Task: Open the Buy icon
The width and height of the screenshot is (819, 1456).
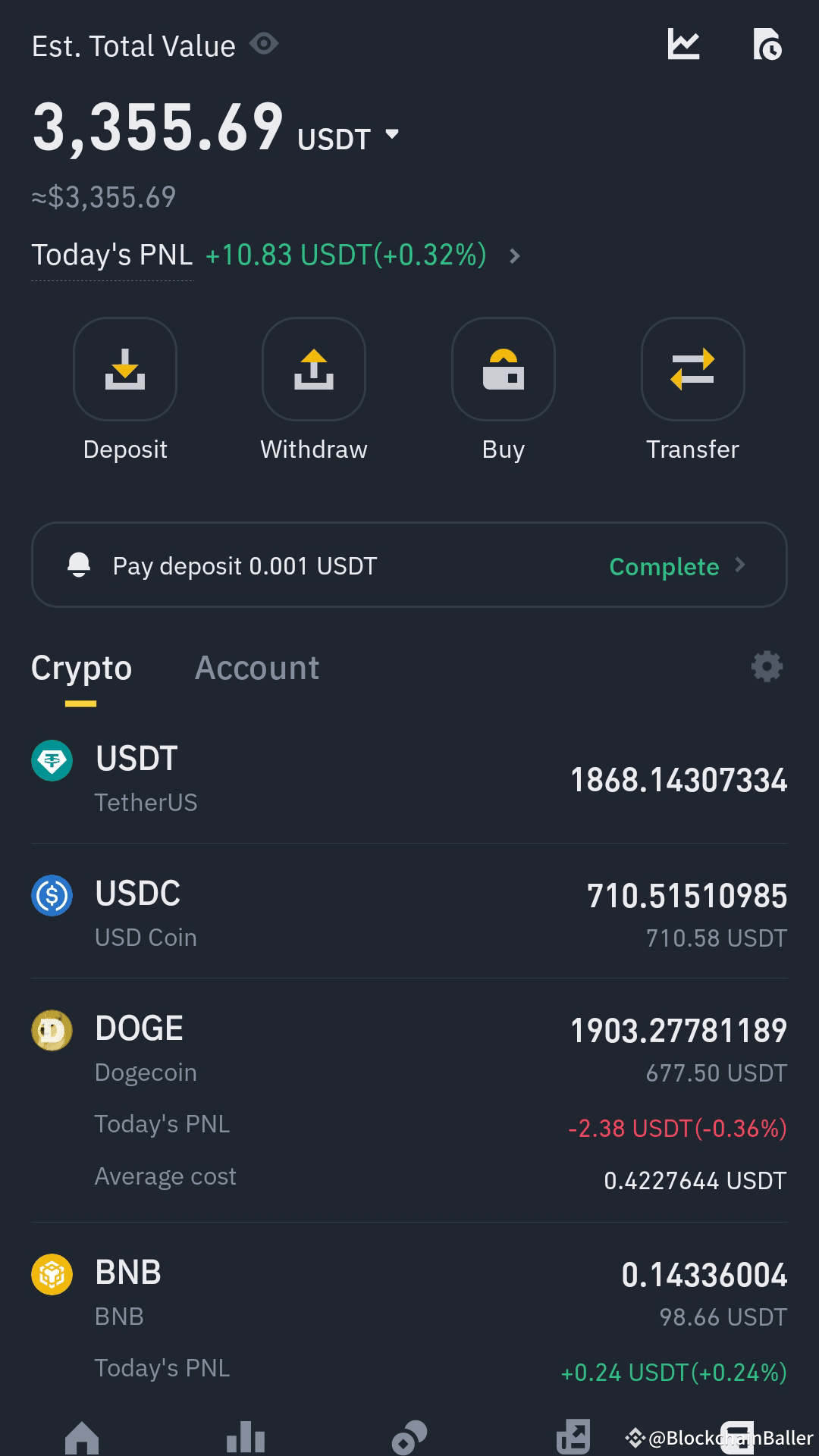Action: [x=503, y=369]
